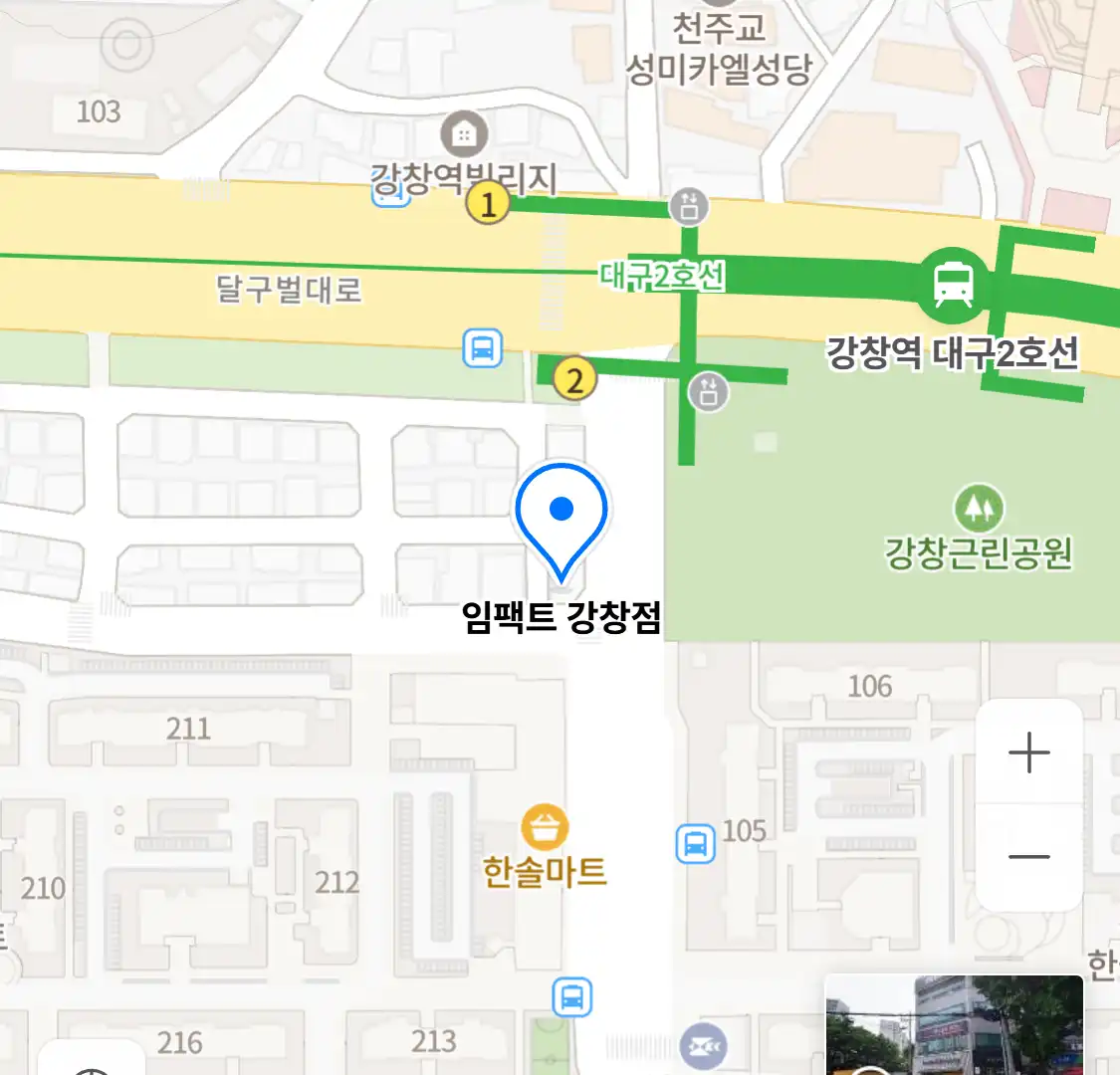Select the 강창역 대구2호선 subway station icon
Screen dimensions: 1120x1075
[x=953, y=285]
